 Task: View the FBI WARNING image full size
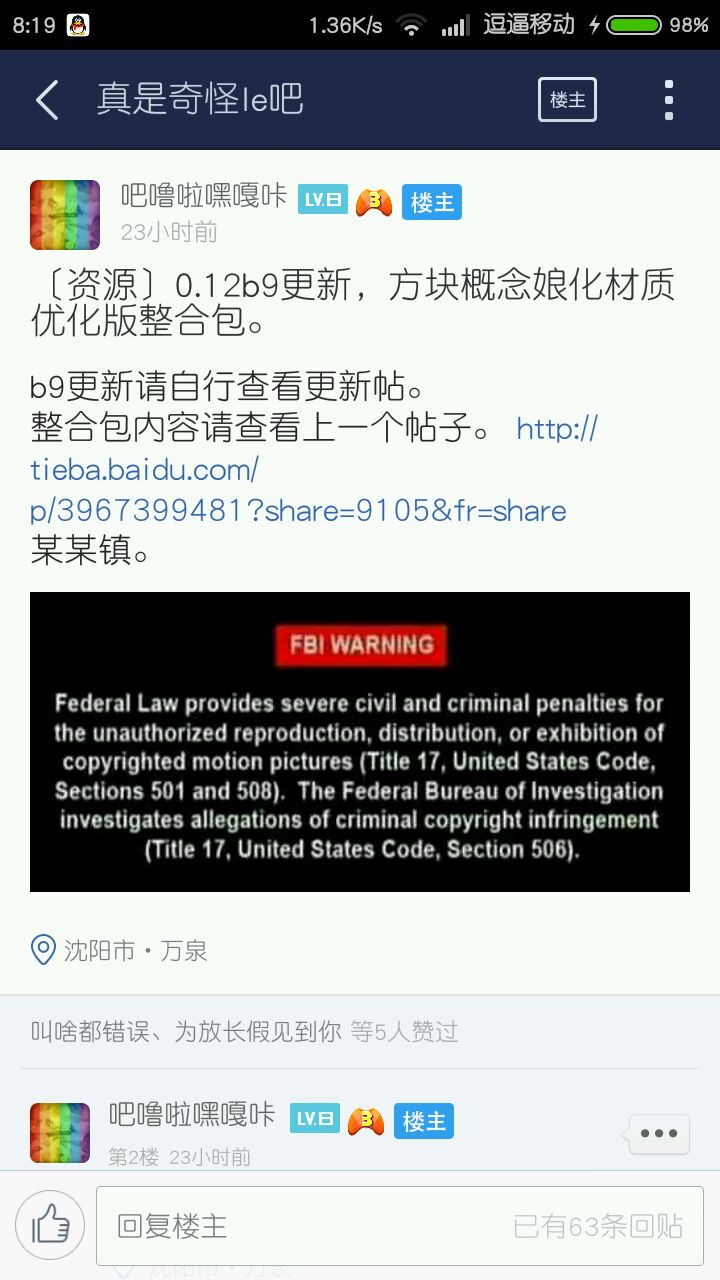pyautogui.click(x=360, y=741)
